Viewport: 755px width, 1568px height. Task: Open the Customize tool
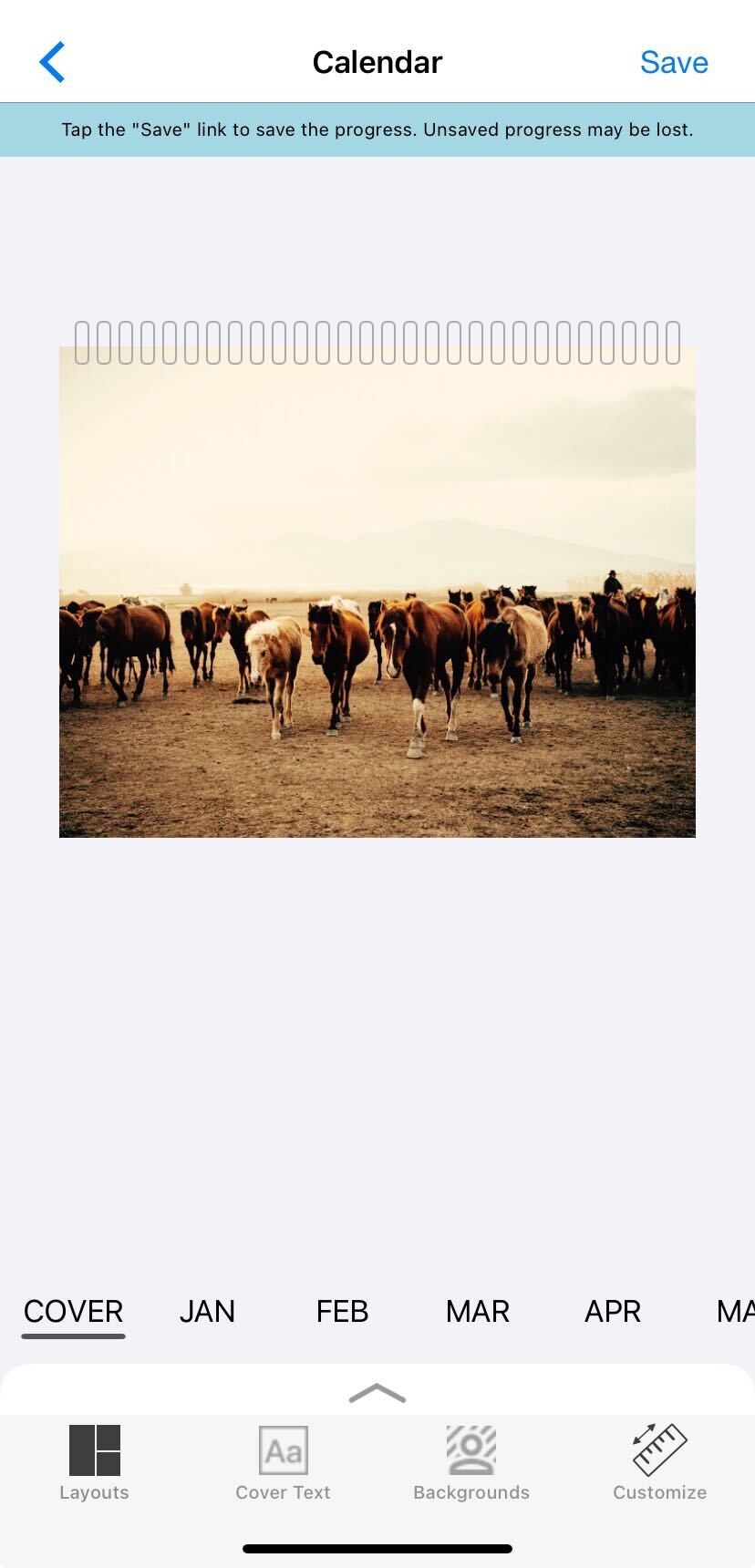(659, 1462)
